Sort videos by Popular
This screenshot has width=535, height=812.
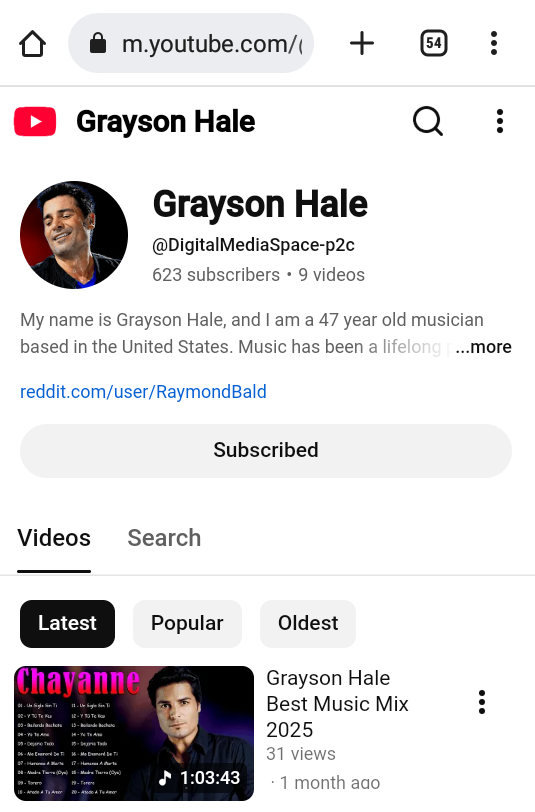coord(187,624)
